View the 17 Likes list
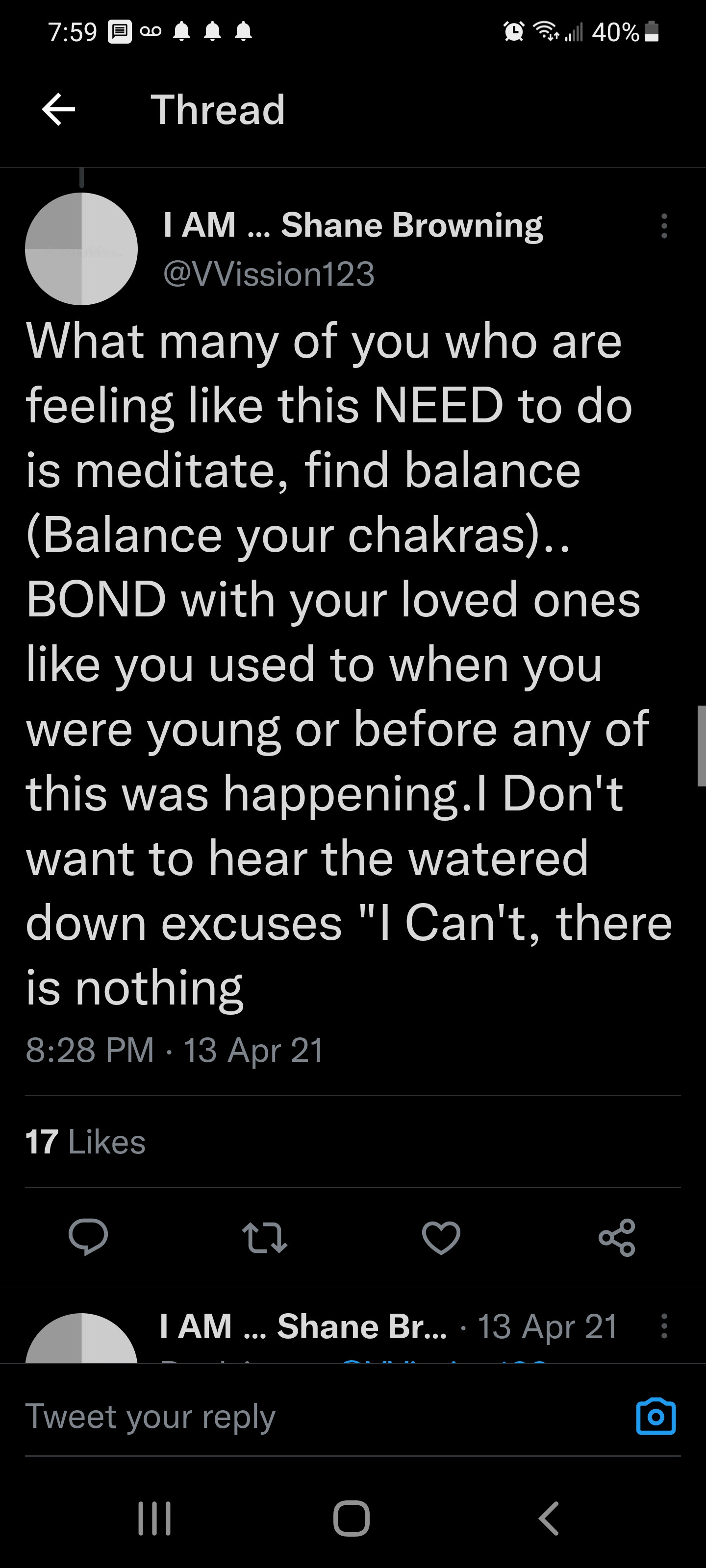 86,1141
